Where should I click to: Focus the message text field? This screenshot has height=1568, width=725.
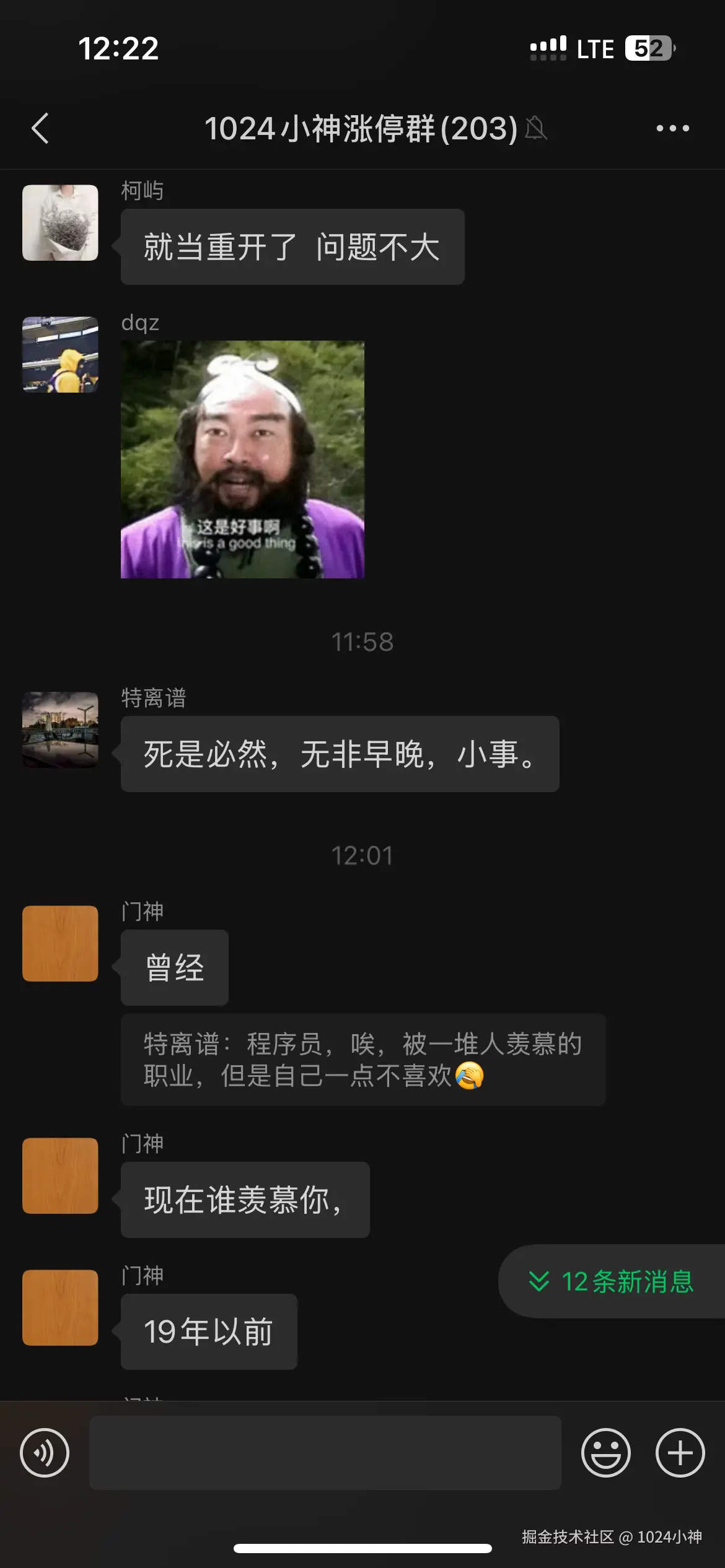(325, 1452)
